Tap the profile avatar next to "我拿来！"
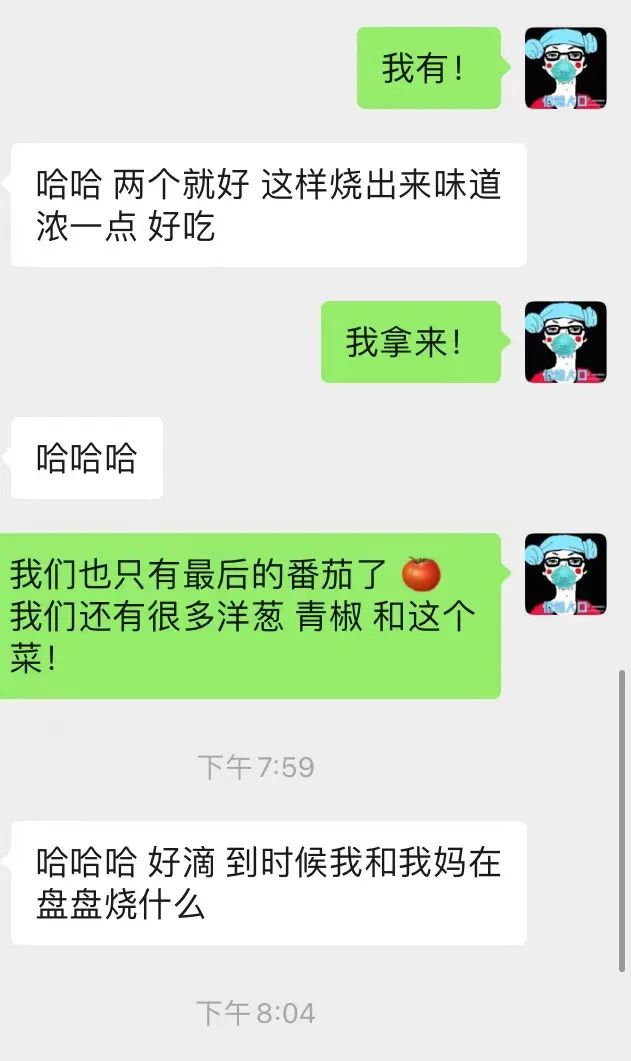This screenshot has height=1061, width=631. tap(566, 342)
